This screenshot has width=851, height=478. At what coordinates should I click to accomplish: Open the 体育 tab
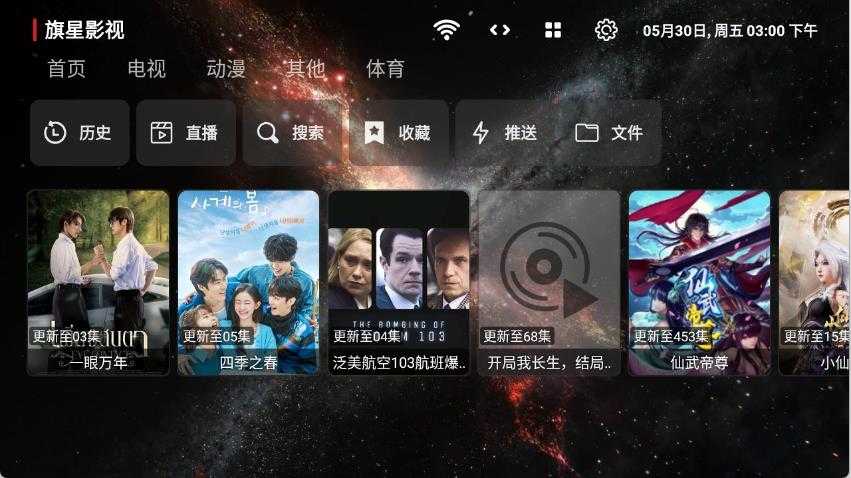coord(386,69)
